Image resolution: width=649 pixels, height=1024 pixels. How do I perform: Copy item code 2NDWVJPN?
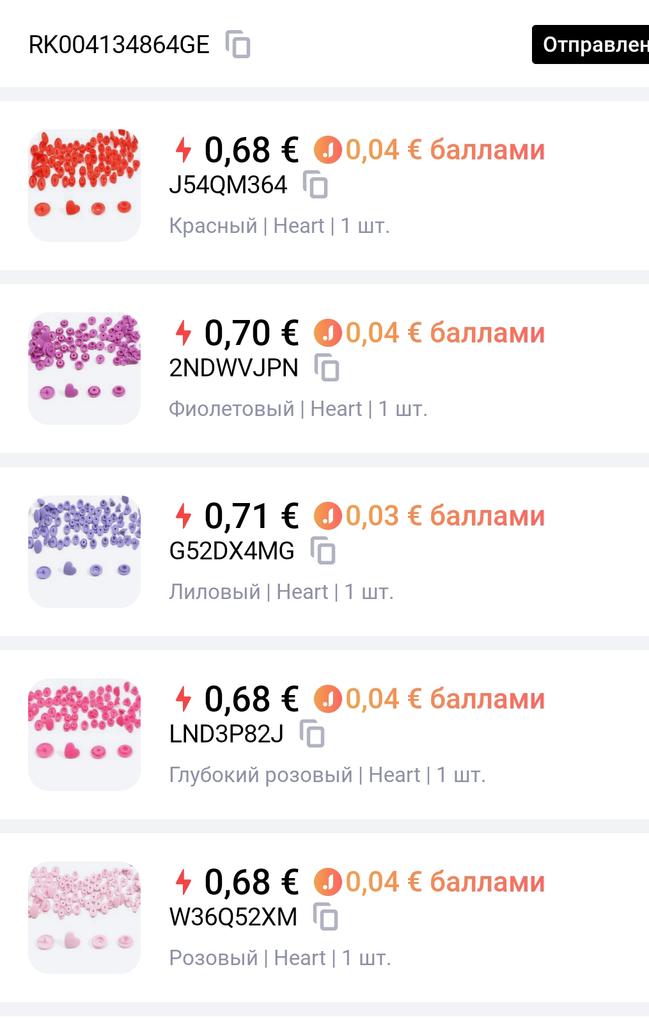tap(327, 368)
